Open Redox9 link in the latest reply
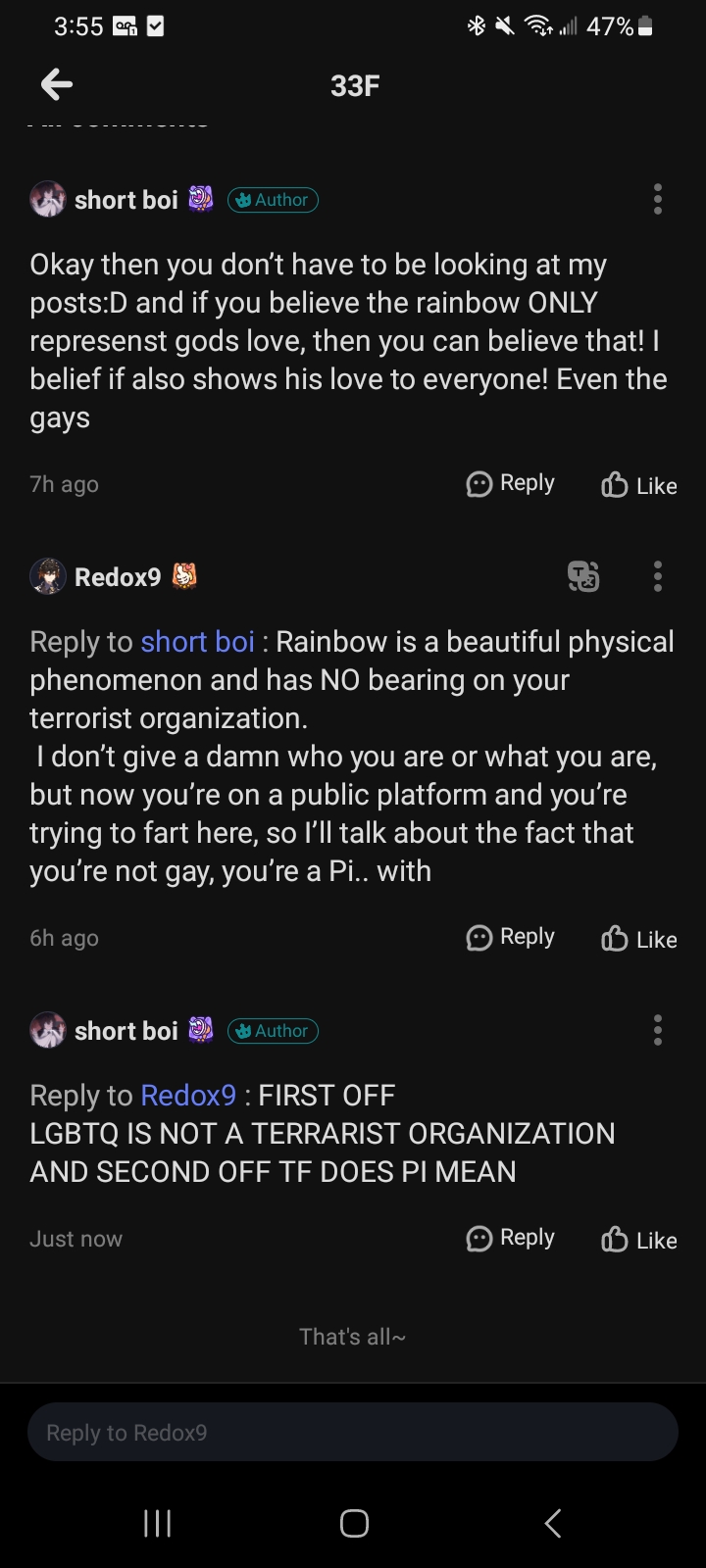 188,1096
